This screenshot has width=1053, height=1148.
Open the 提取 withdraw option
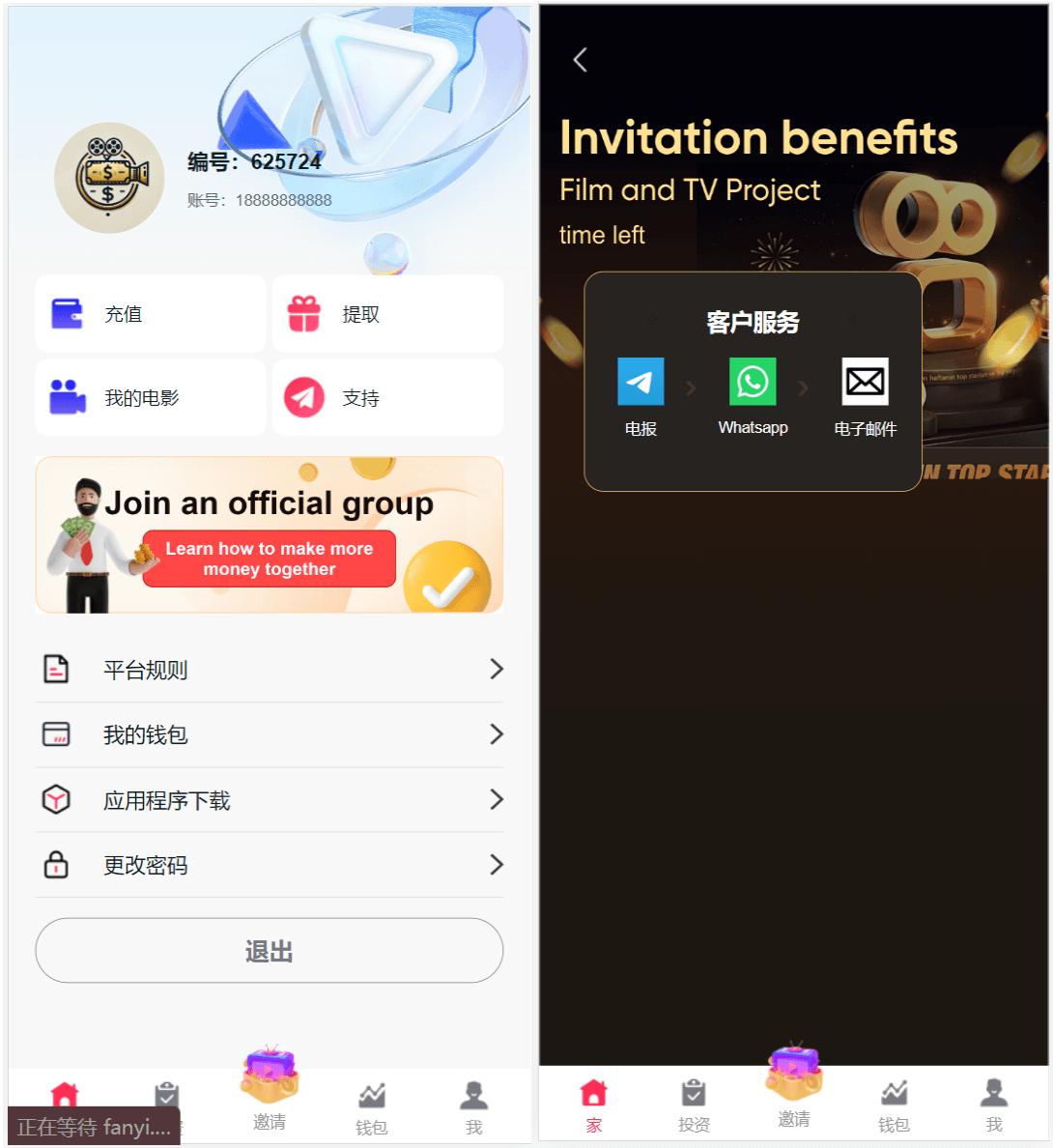point(386,314)
